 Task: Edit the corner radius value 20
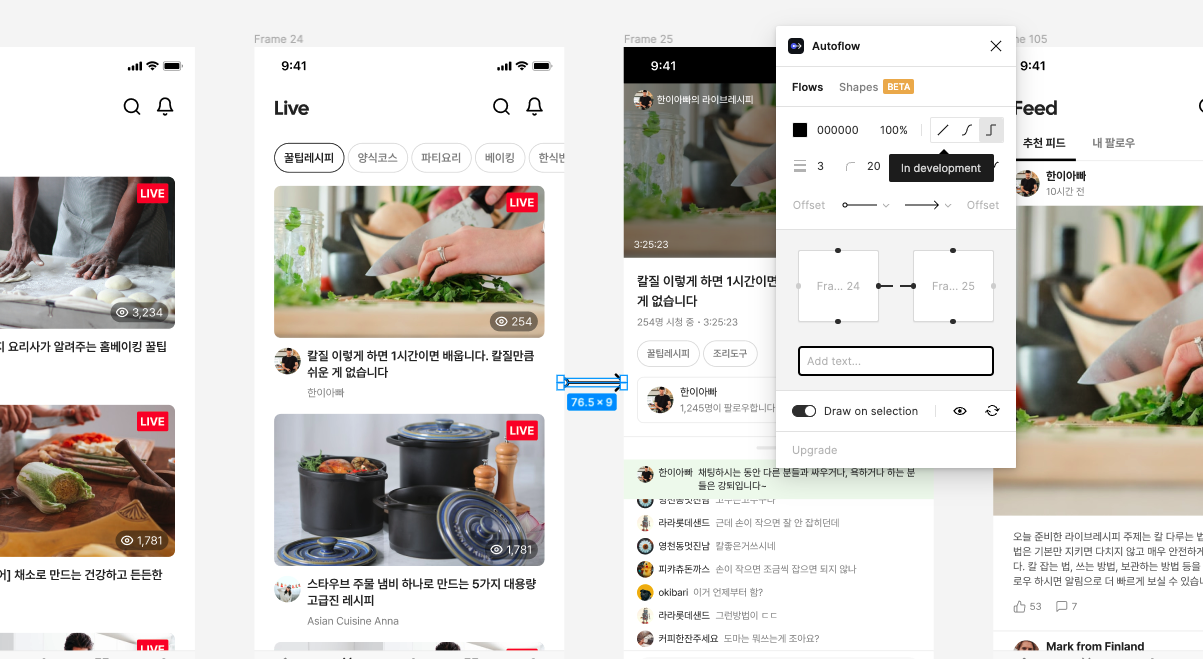tap(873, 166)
